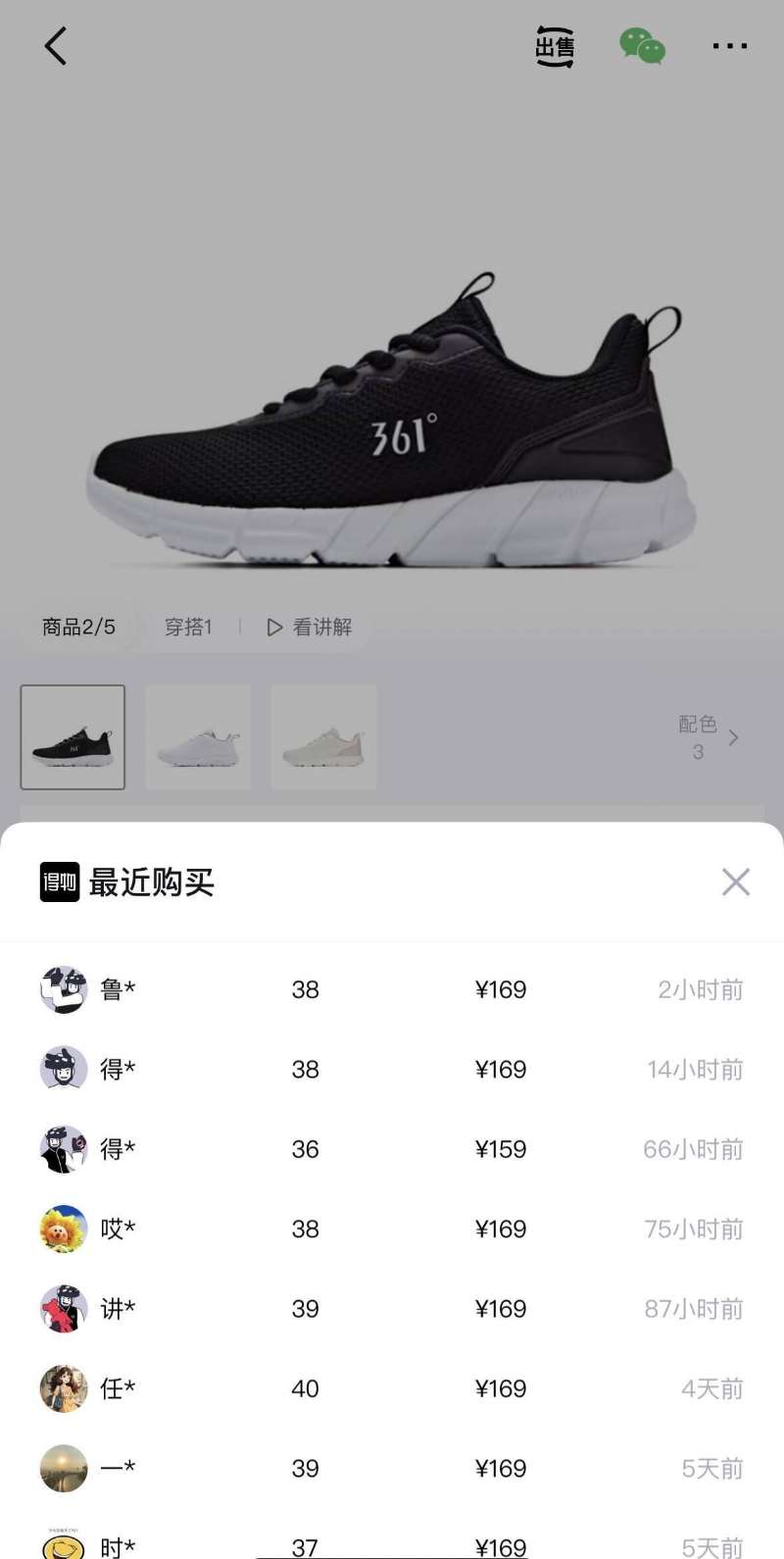
Task: Share product via WeChat icon
Action: (642, 46)
